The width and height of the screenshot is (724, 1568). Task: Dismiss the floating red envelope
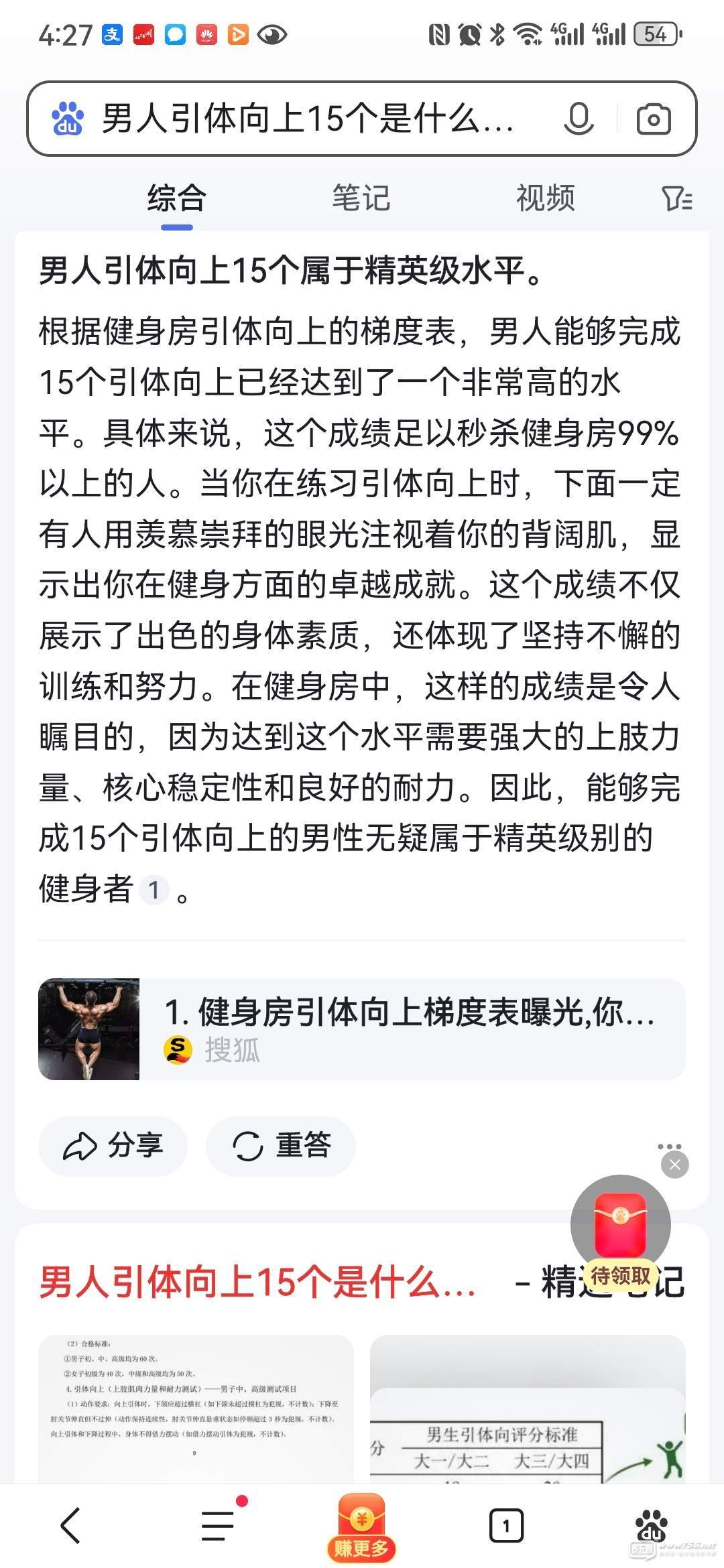click(x=674, y=1165)
